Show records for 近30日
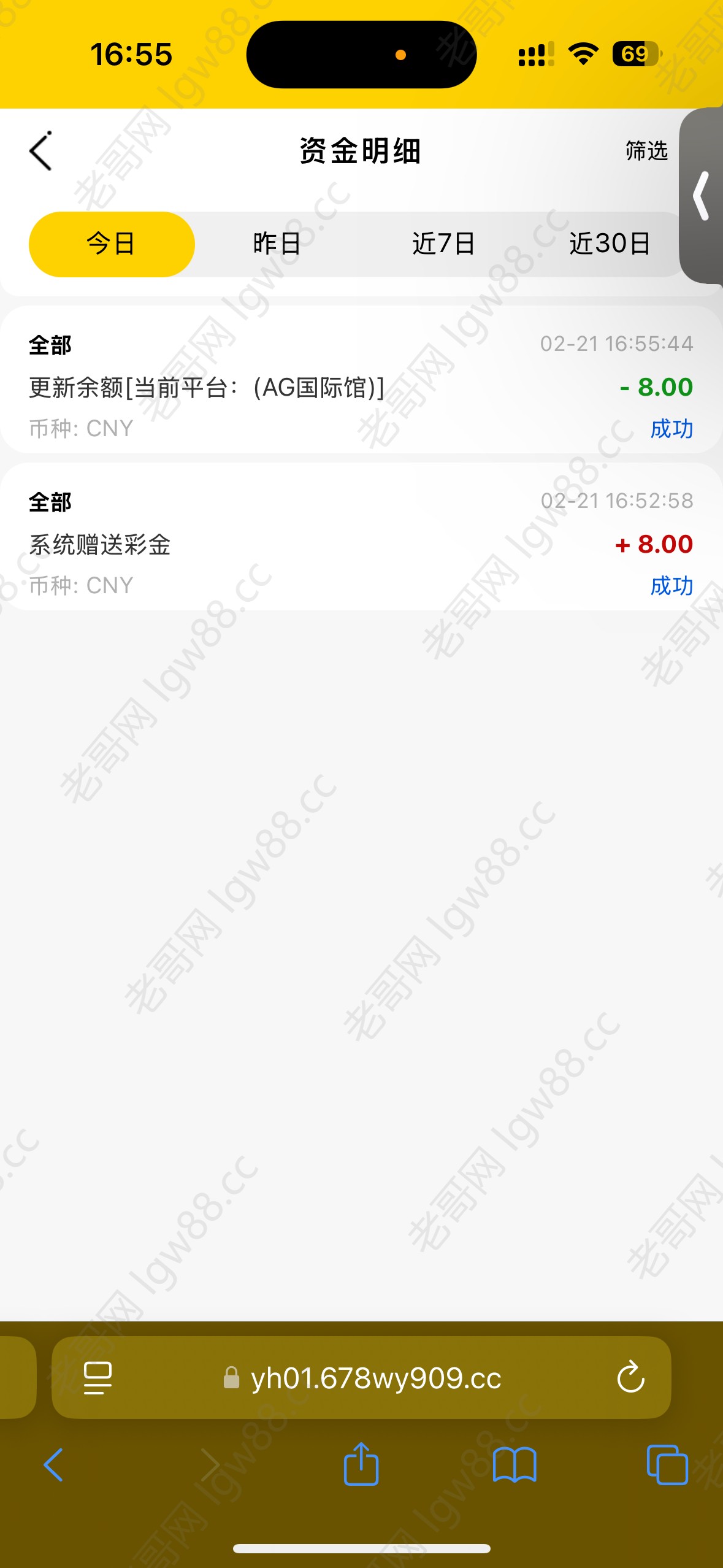 pos(610,244)
